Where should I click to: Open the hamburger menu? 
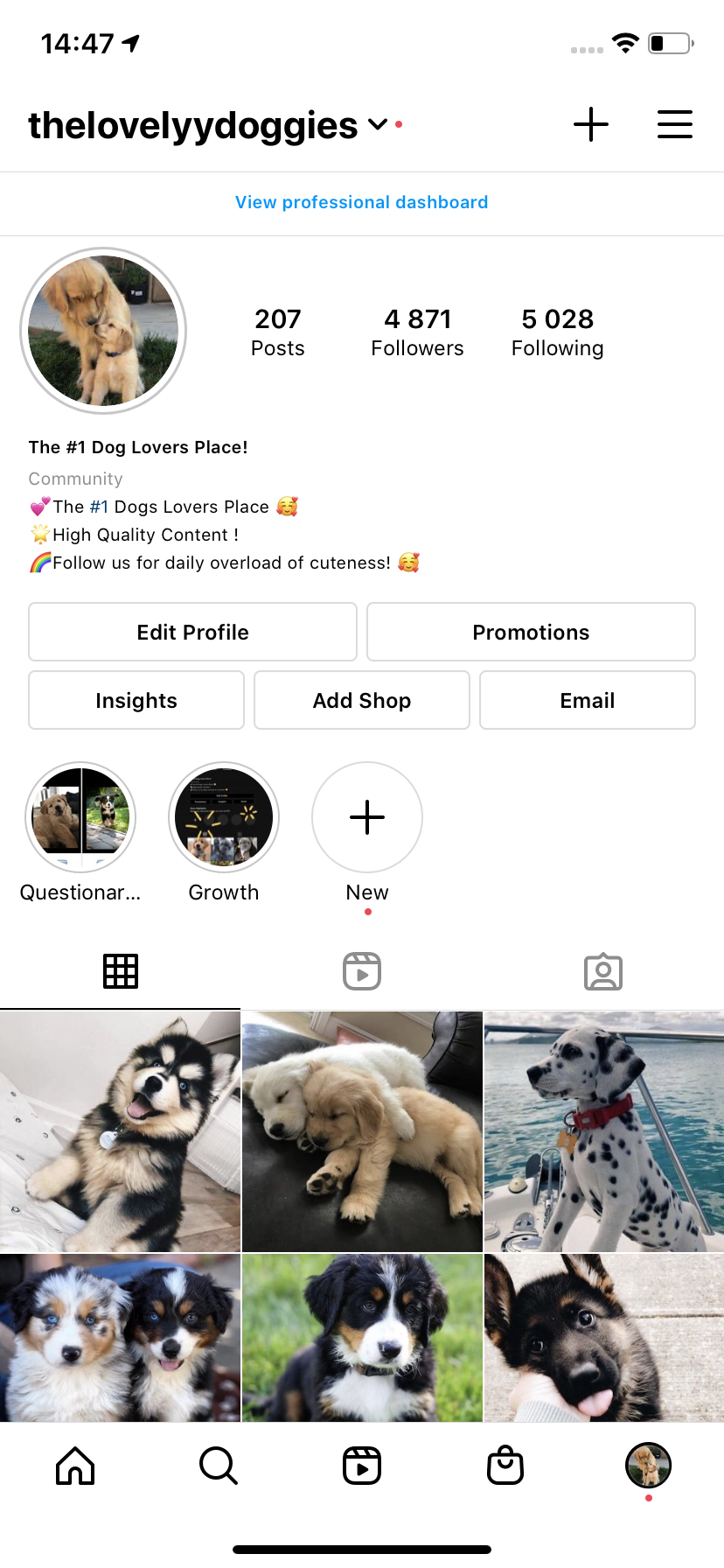pos(675,124)
